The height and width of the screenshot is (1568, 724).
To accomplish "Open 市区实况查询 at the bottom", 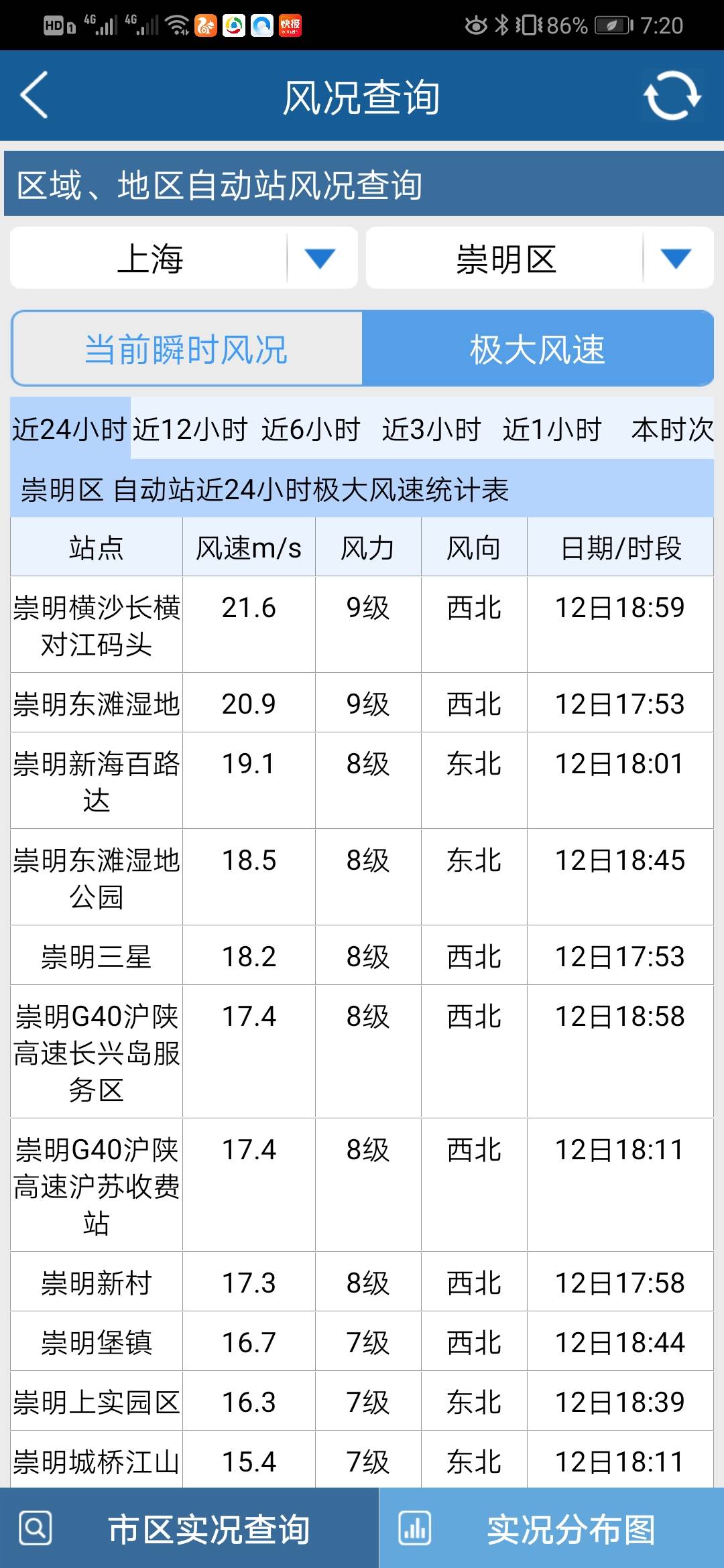I will pos(189,1529).
